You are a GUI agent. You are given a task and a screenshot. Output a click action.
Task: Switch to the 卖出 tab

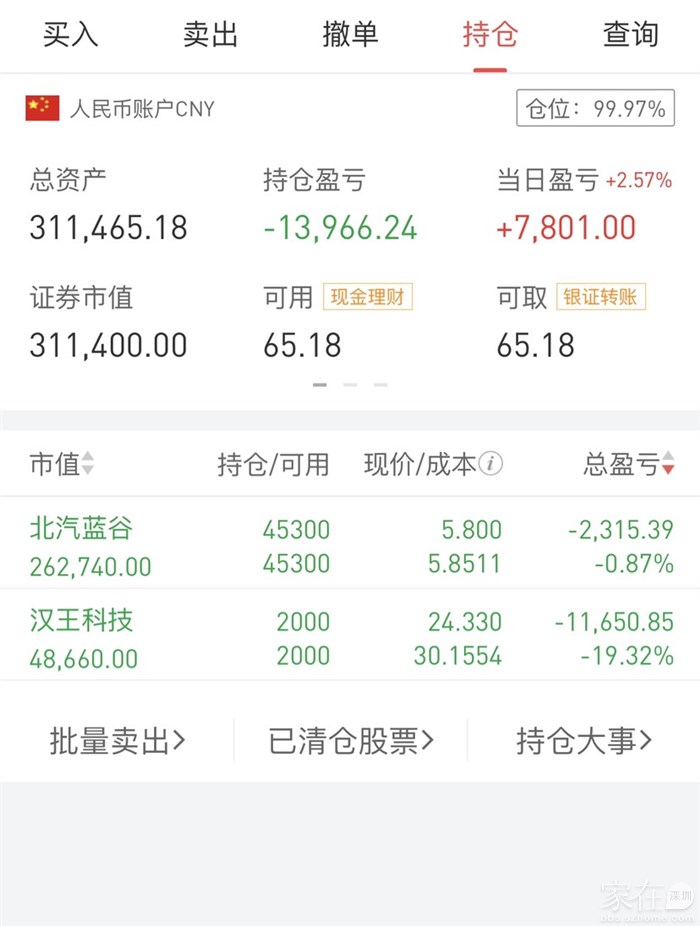pos(210,35)
